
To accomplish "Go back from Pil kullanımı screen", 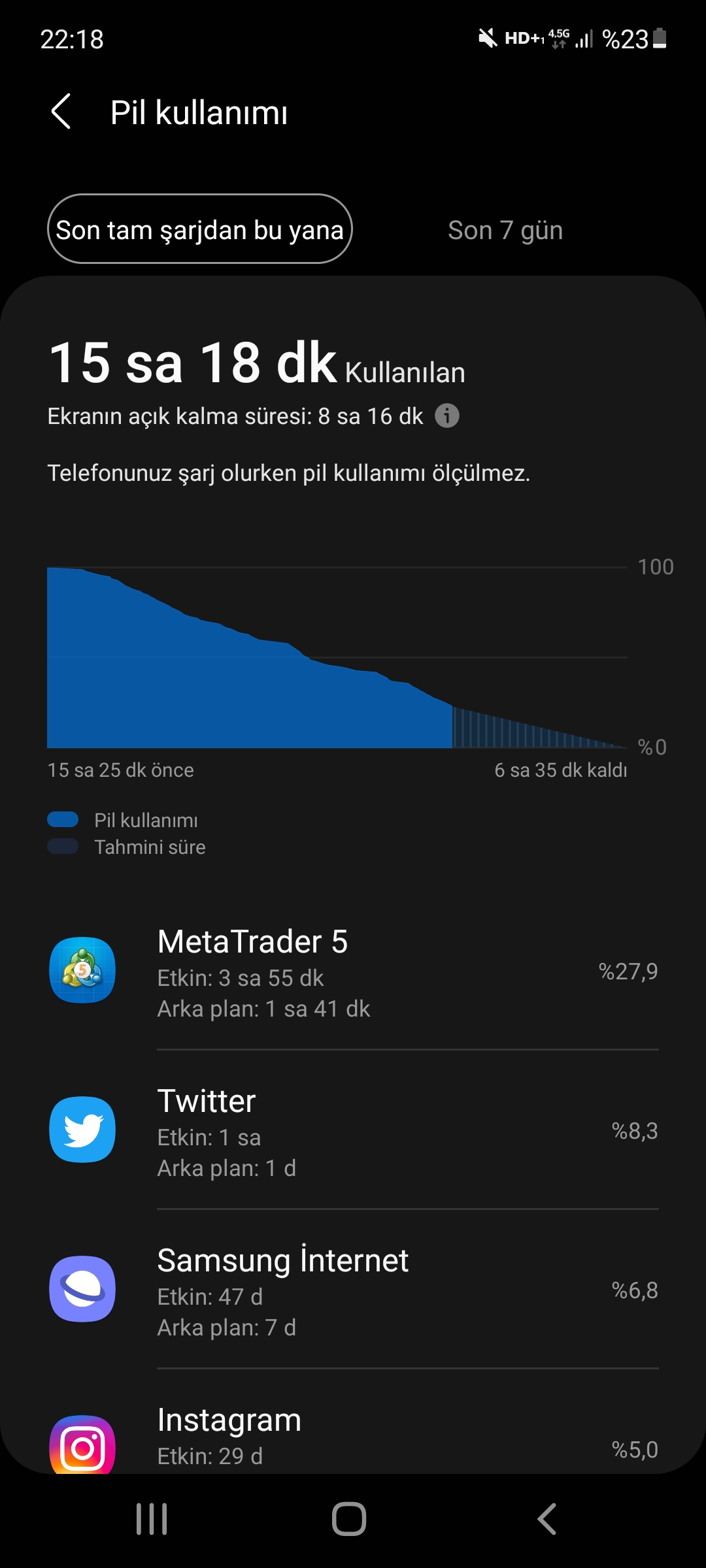I will point(61,112).
